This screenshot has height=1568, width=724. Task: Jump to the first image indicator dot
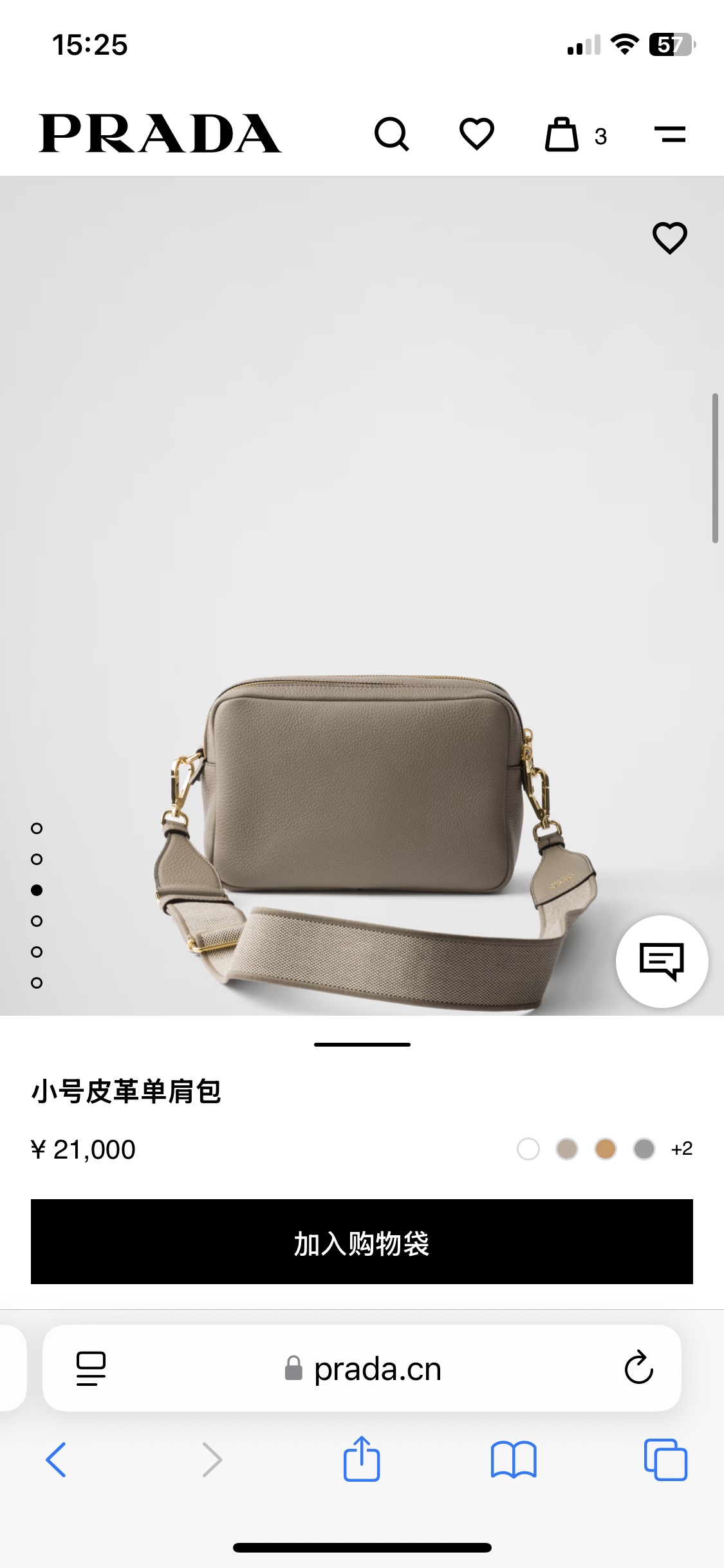tap(37, 828)
